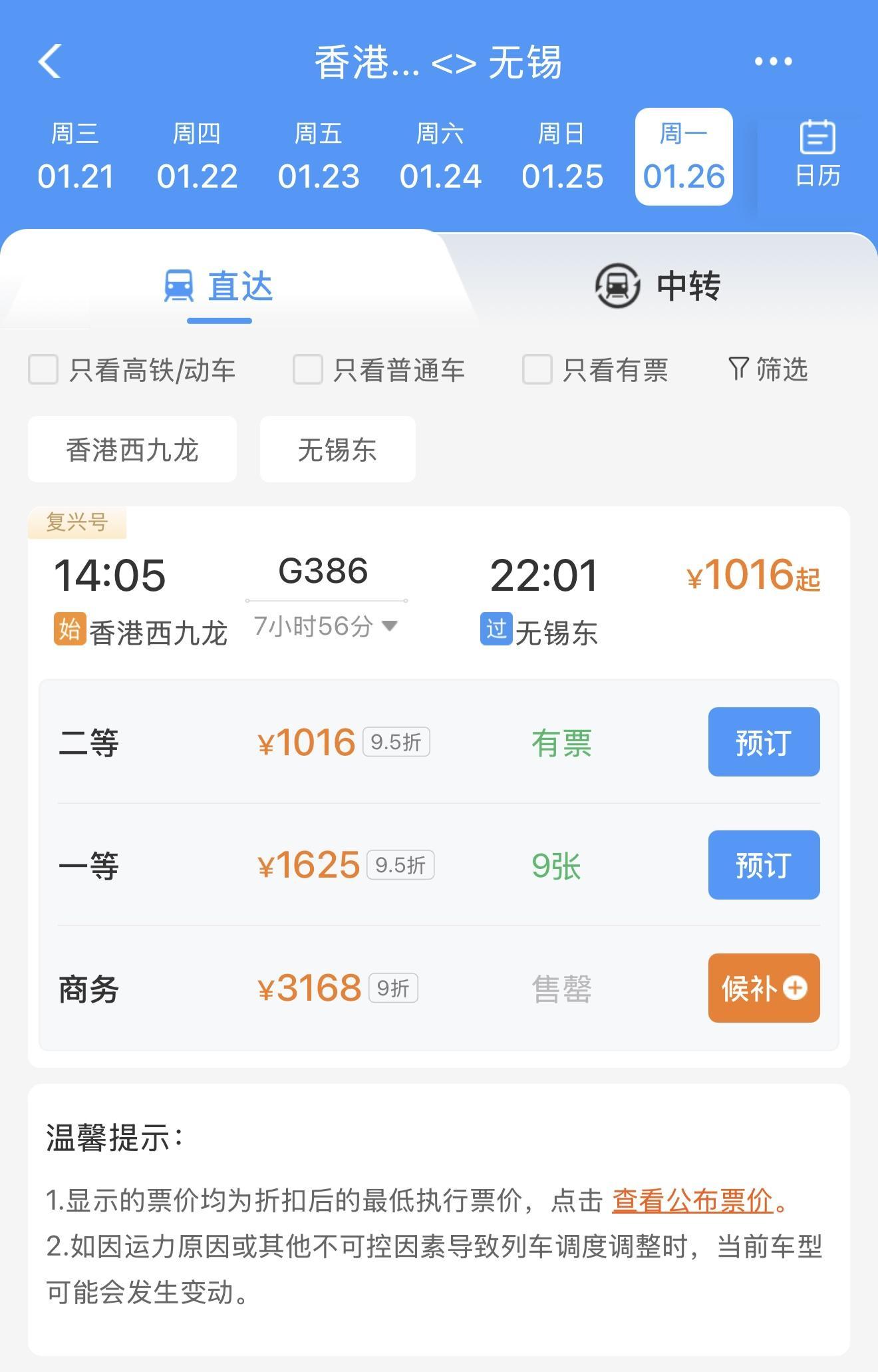Screen dimensions: 878x1372
Task: Open the three-dot overflow menu
Action: [x=773, y=61]
